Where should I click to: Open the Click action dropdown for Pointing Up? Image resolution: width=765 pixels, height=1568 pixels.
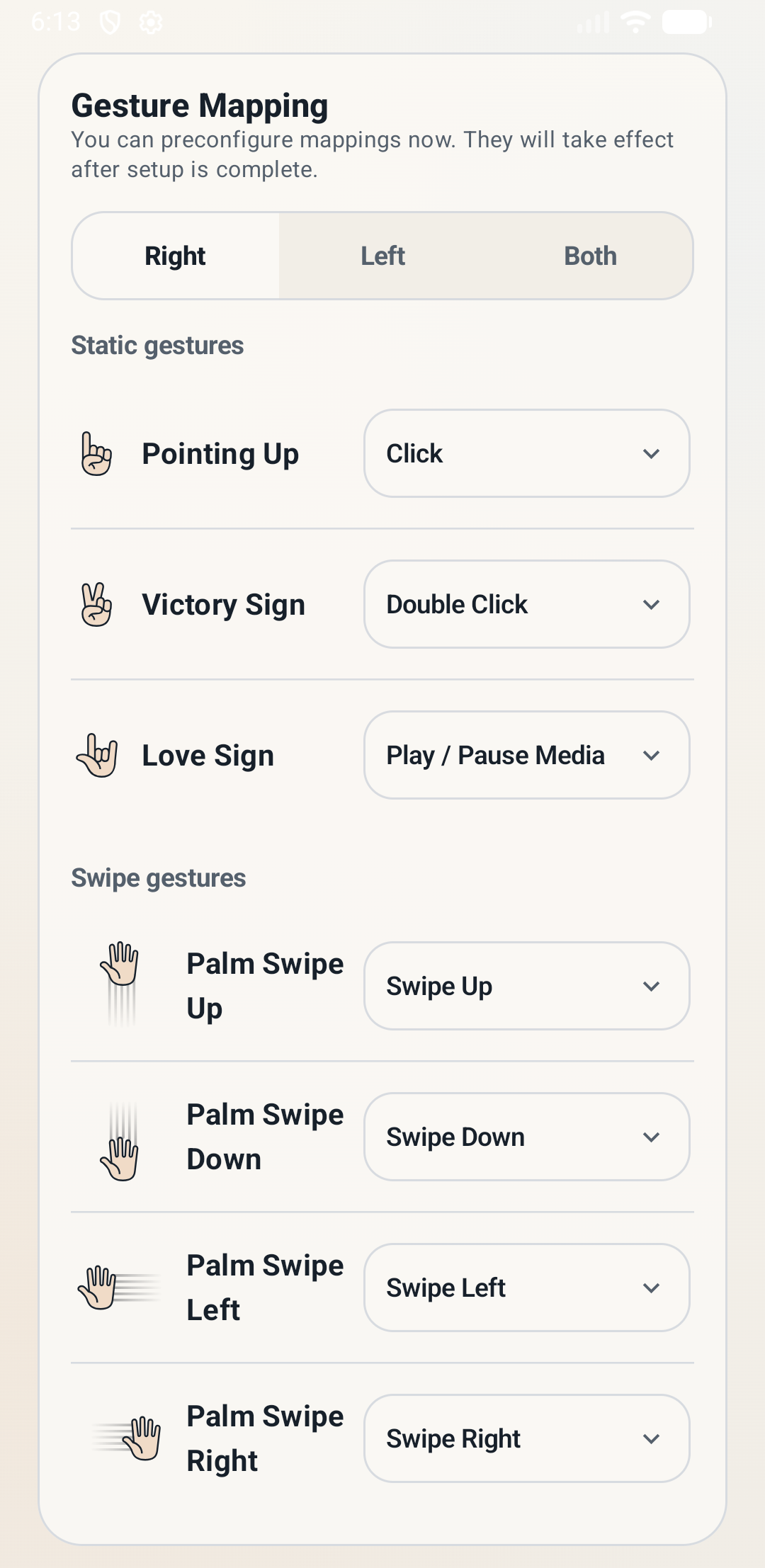pyautogui.click(x=526, y=454)
